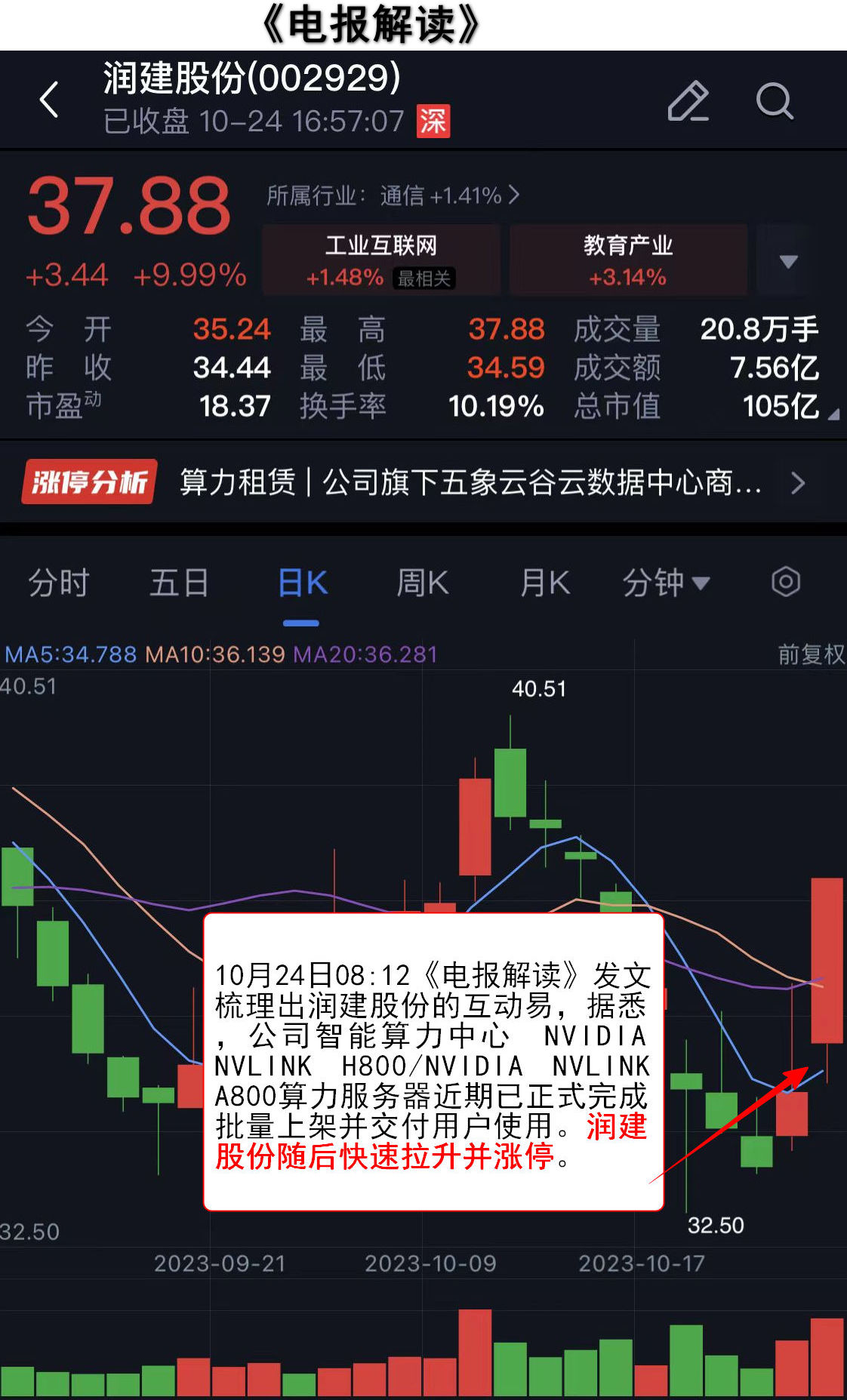The height and width of the screenshot is (1400, 847).
Task: Open chart settings hexagon icon
Action: 785,582
